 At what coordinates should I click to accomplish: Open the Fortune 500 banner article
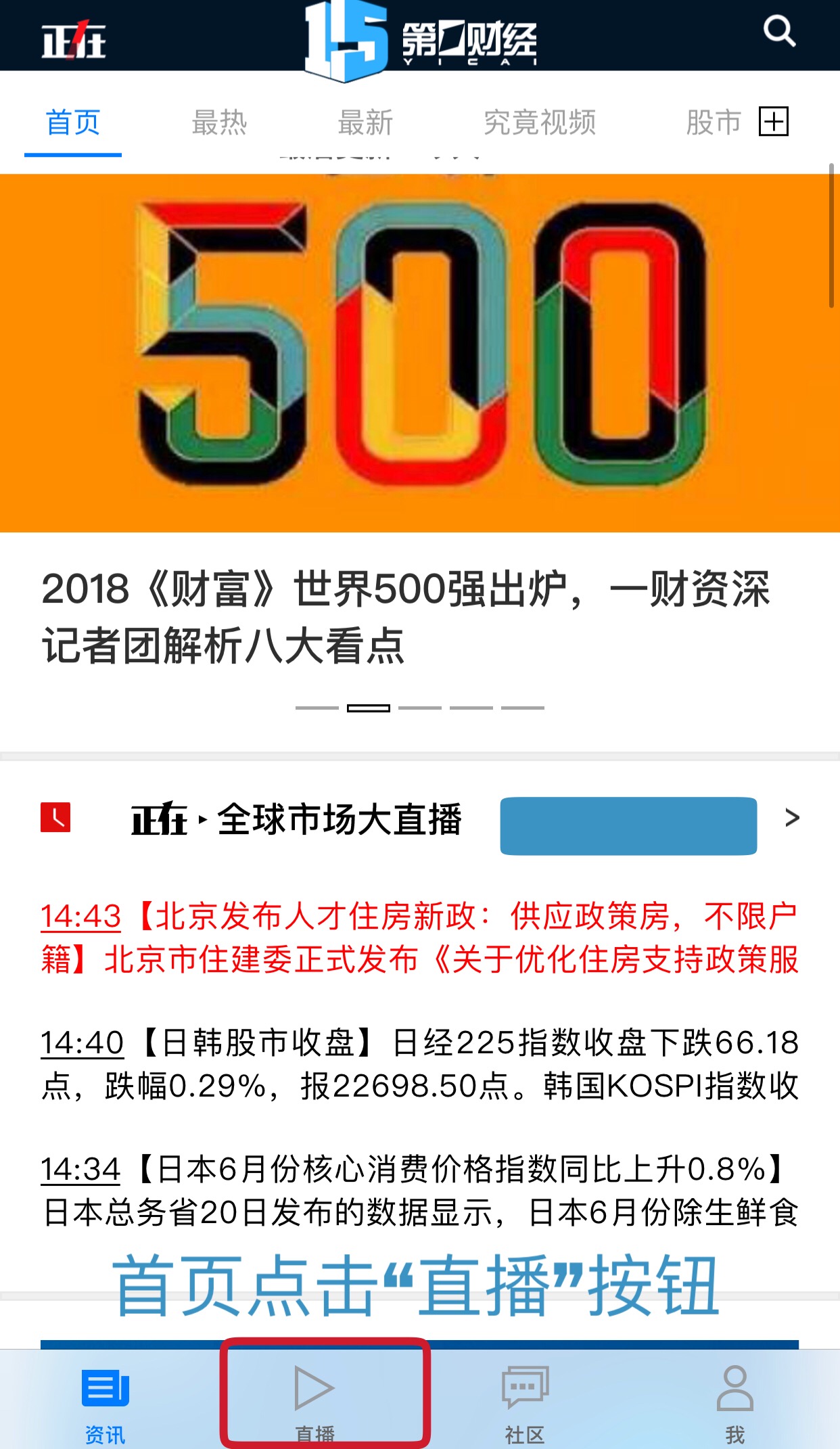coord(419,419)
